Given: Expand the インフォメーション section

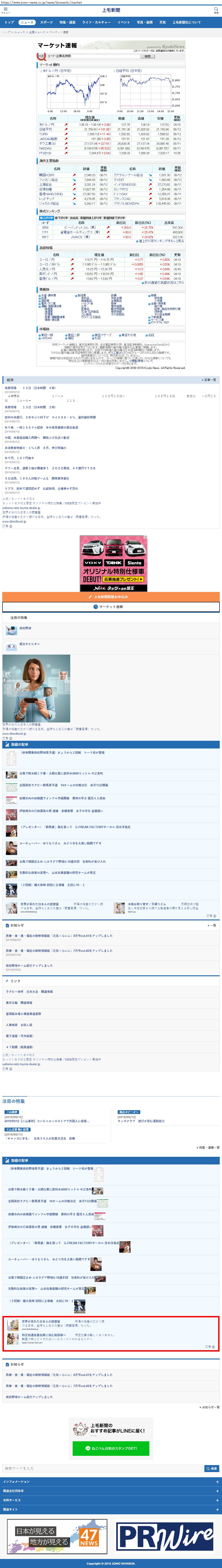Looking at the screenshot, I should coord(111,1482).
